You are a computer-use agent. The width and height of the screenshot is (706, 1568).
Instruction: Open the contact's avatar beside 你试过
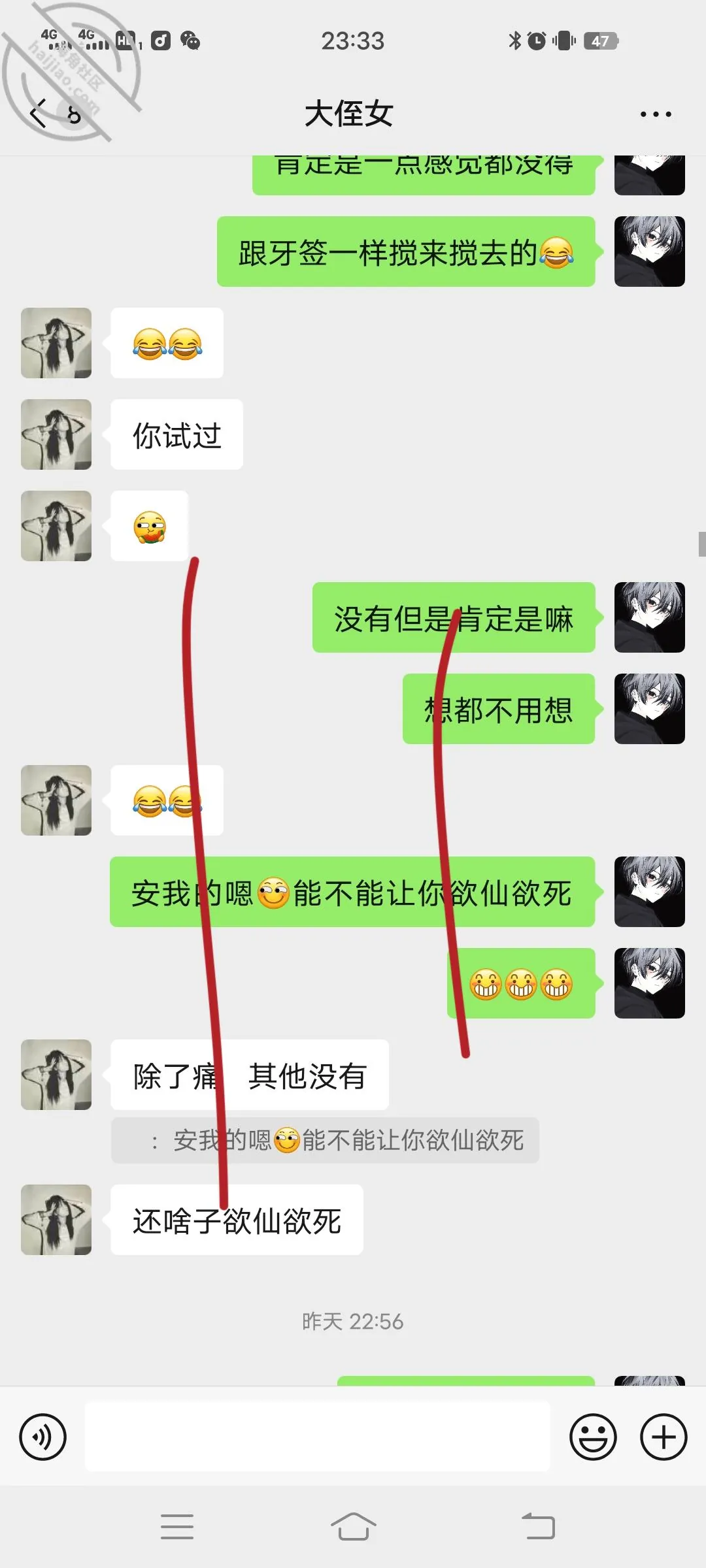(56, 434)
